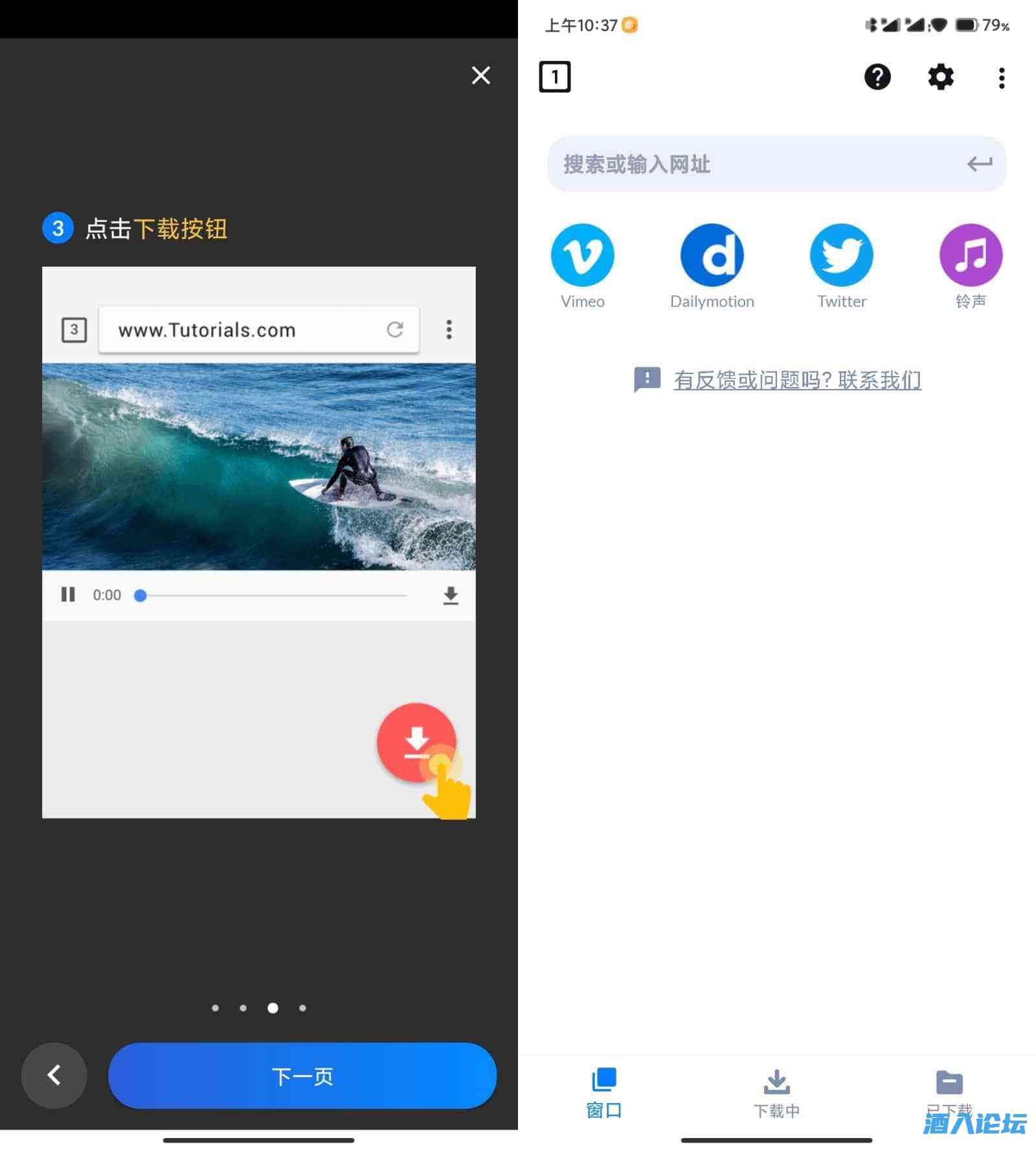Screen dimensions: 1036x1151
Task: Follow the 有反馈或问题吗?联系我们 link
Action: click(797, 380)
